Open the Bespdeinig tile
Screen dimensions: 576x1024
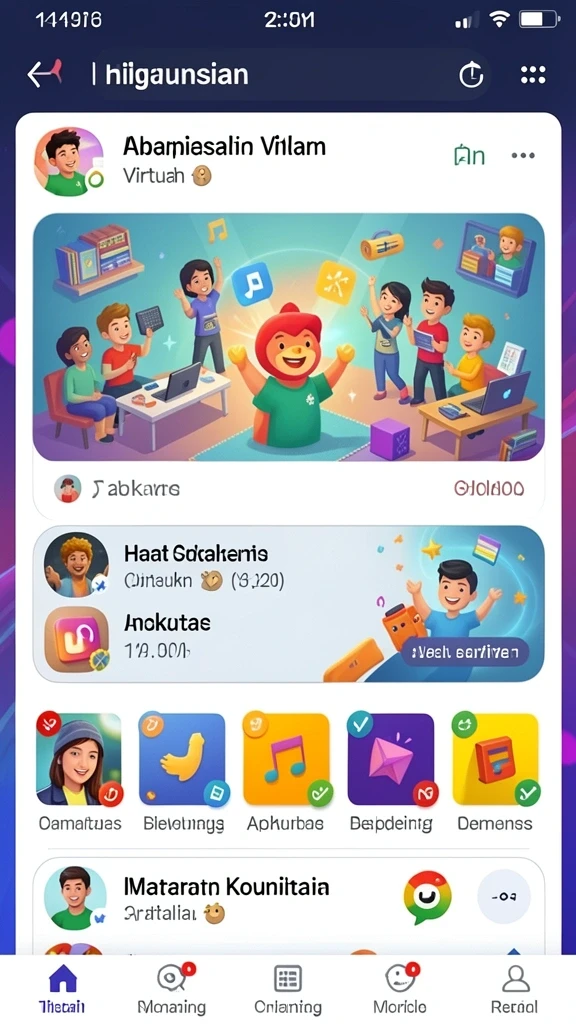(x=391, y=771)
